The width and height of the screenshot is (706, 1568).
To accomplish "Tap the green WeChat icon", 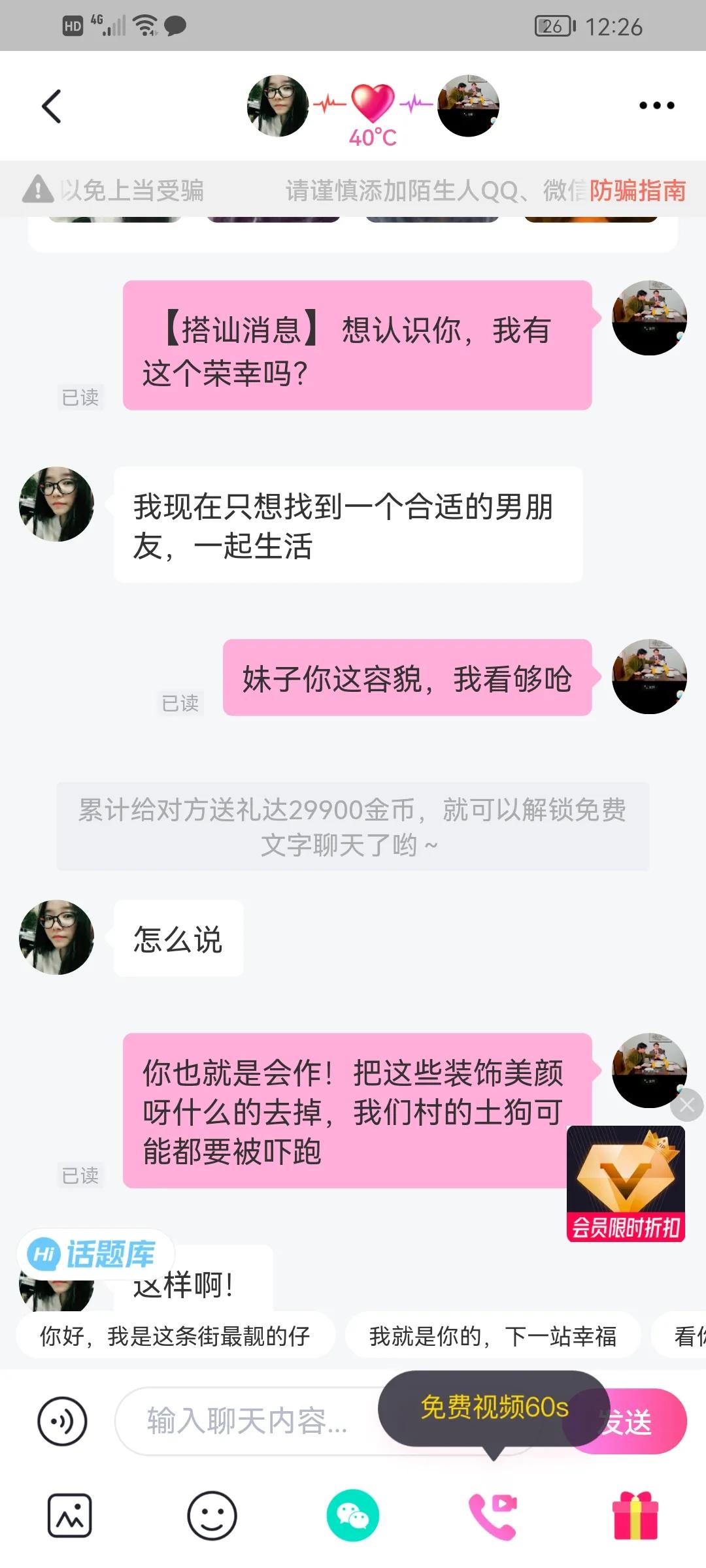I will tap(353, 1516).
